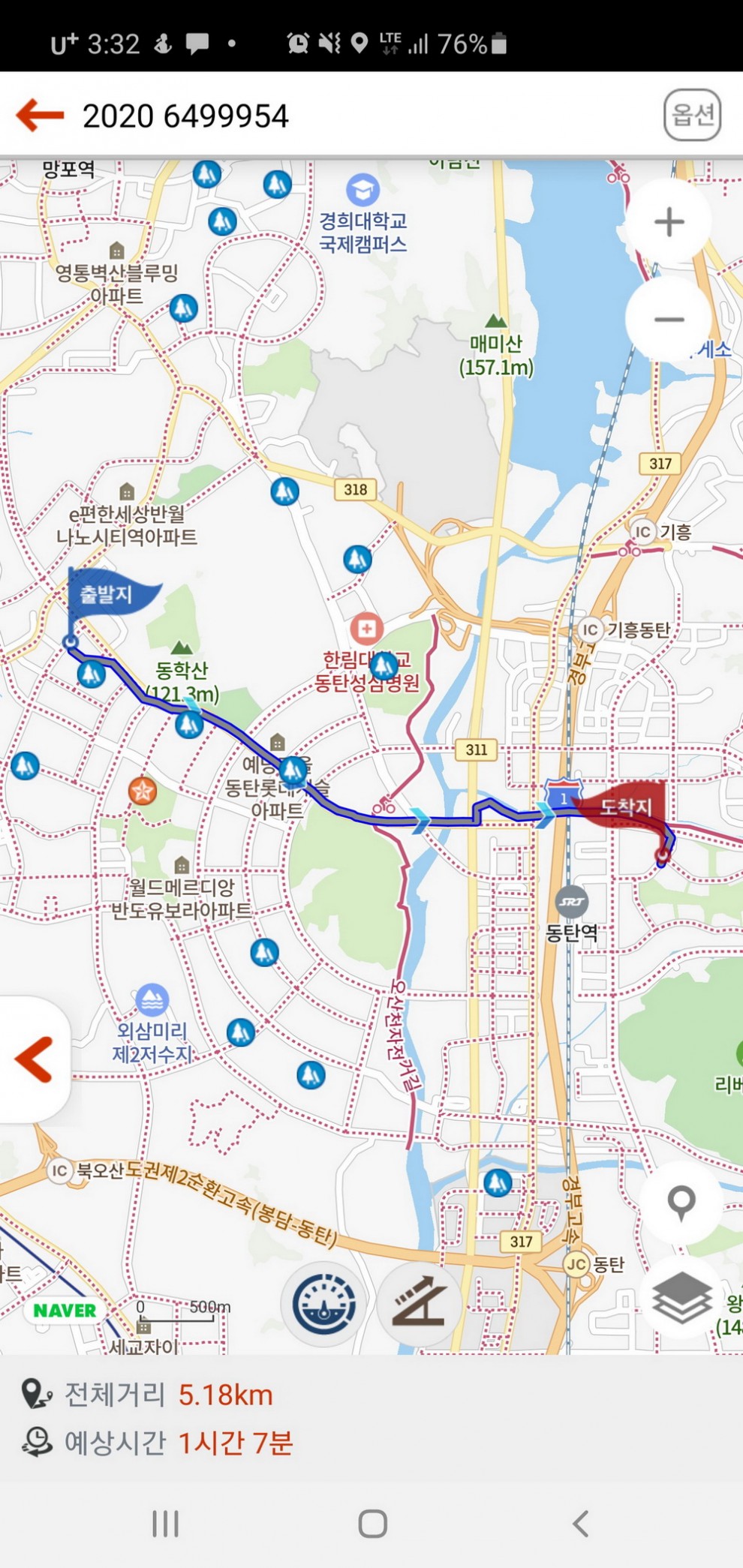This screenshot has height=1568, width=743.
Task: Zoom in on the map
Action: click(x=668, y=222)
